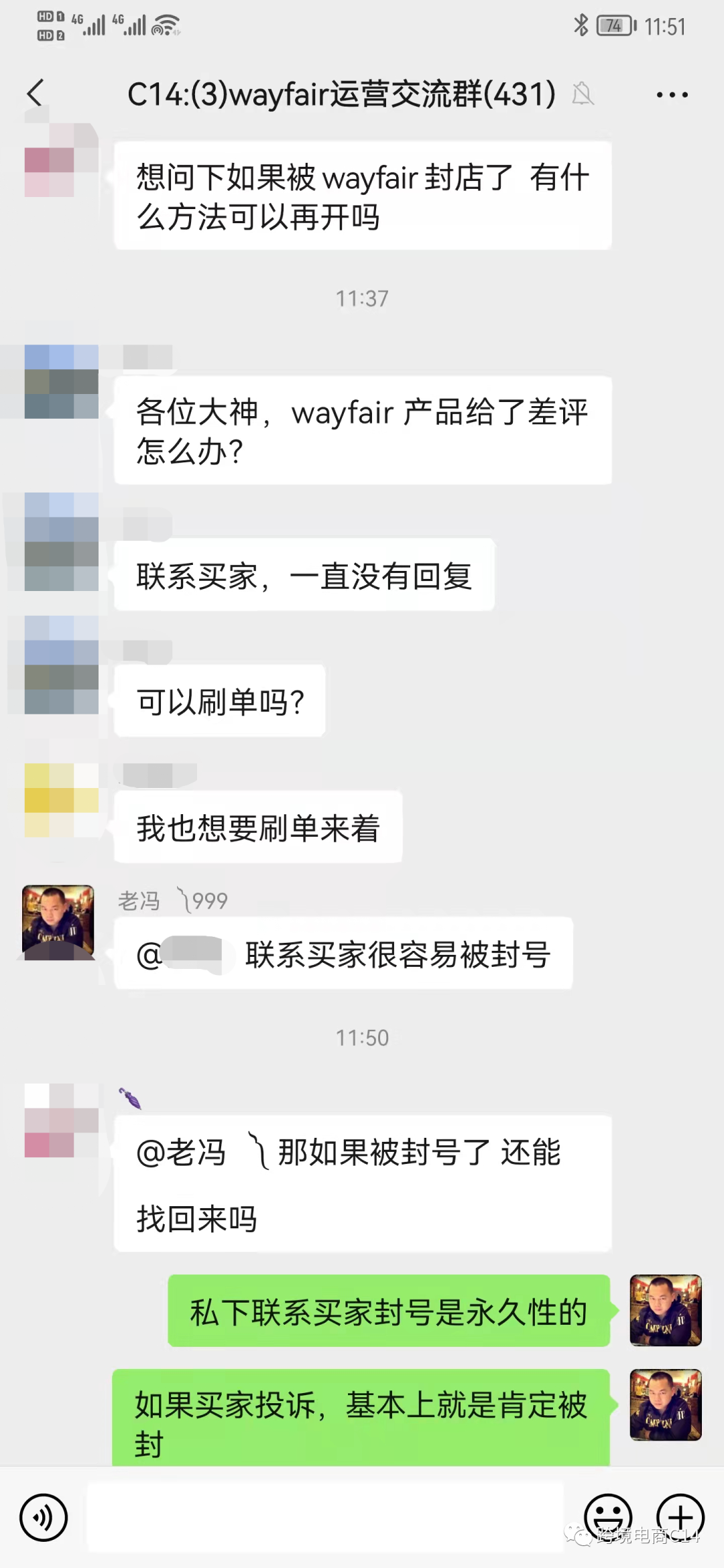Image resolution: width=724 pixels, height=1568 pixels.
Task: Select the message 我也想要刷单来着
Action: point(258,828)
